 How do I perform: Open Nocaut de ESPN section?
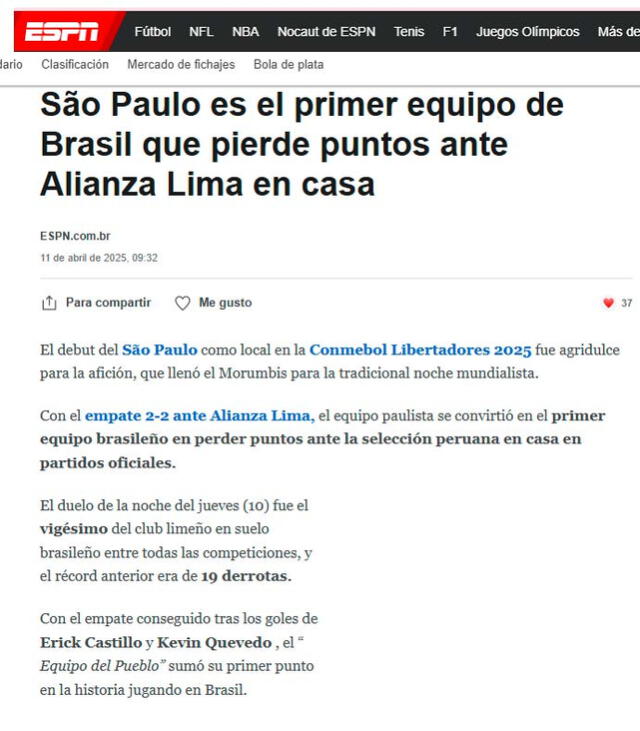[326, 32]
